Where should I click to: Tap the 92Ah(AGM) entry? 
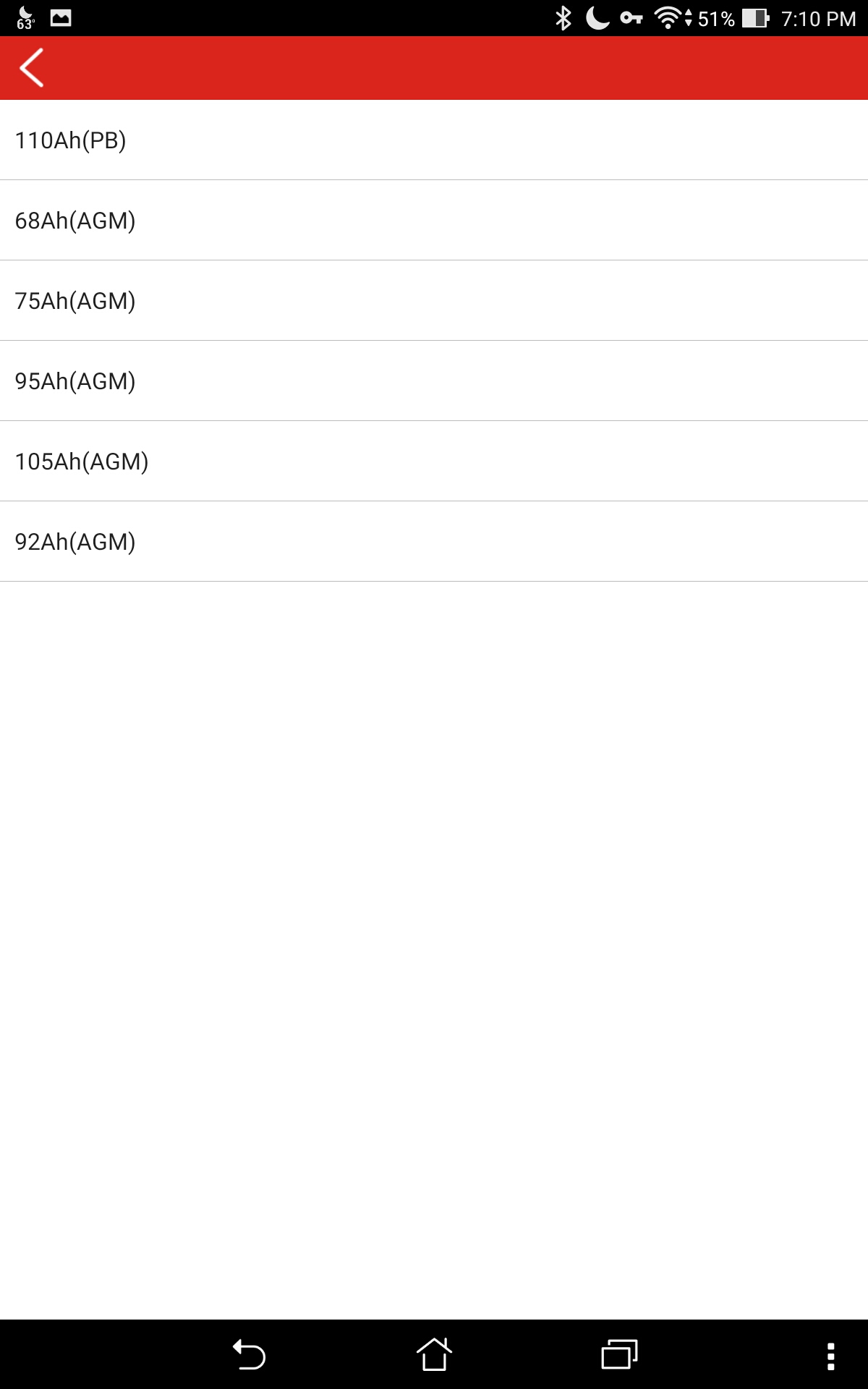pos(434,542)
